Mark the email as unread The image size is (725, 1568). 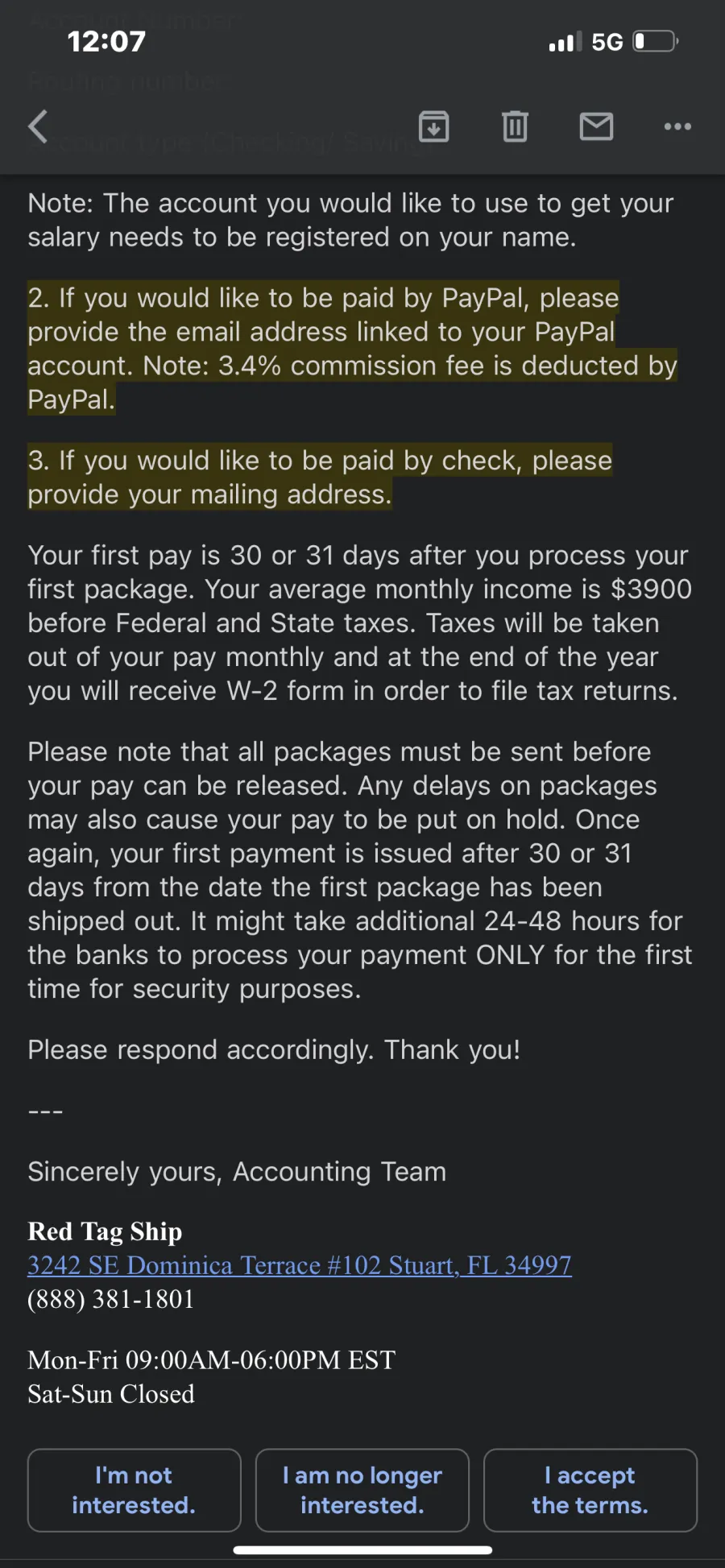coord(597,126)
